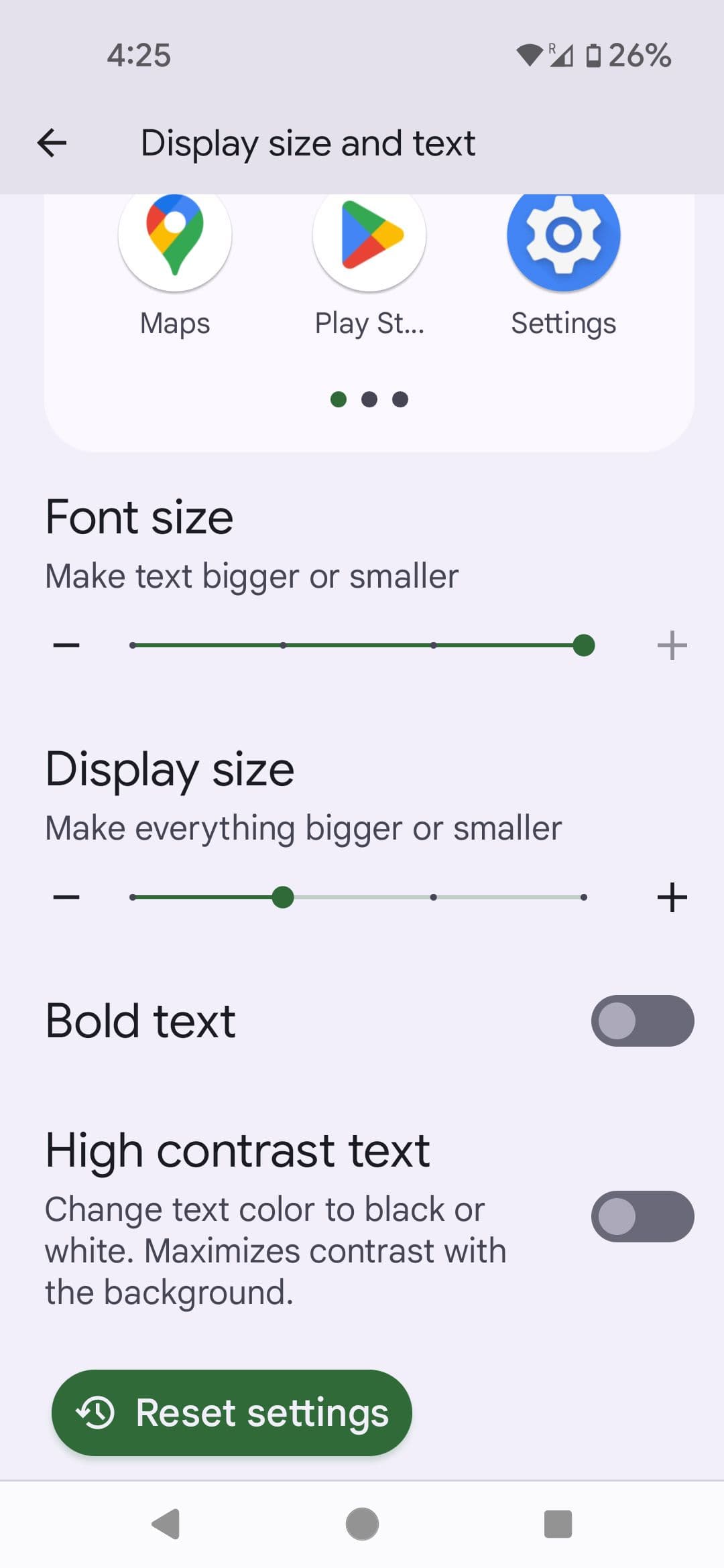The width and height of the screenshot is (724, 1568).
Task: Open recent apps from navigation bar
Action: [x=558, y=1524]
